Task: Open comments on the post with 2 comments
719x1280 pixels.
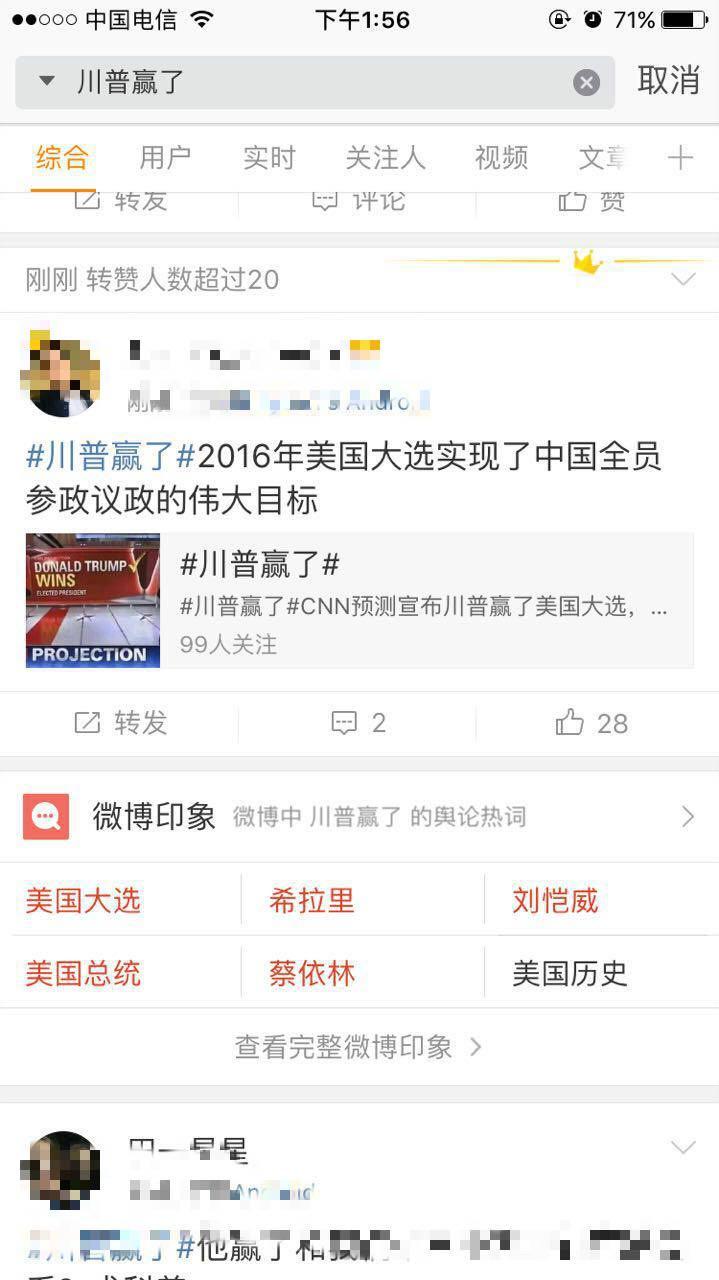Action: pos(358,723)
